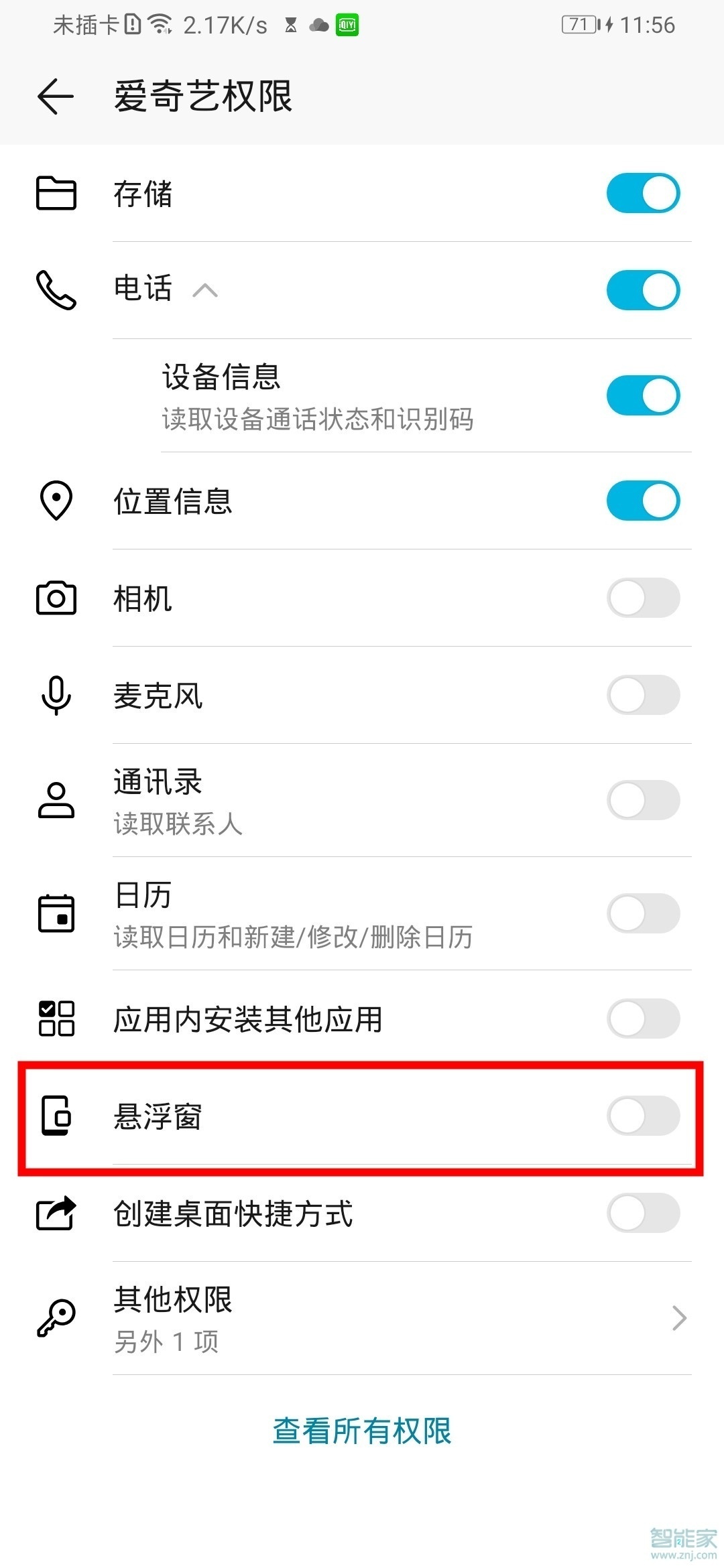Click the microphone permission icon
Viewport: 724px width, 1568px height.
tap(55, 696)
